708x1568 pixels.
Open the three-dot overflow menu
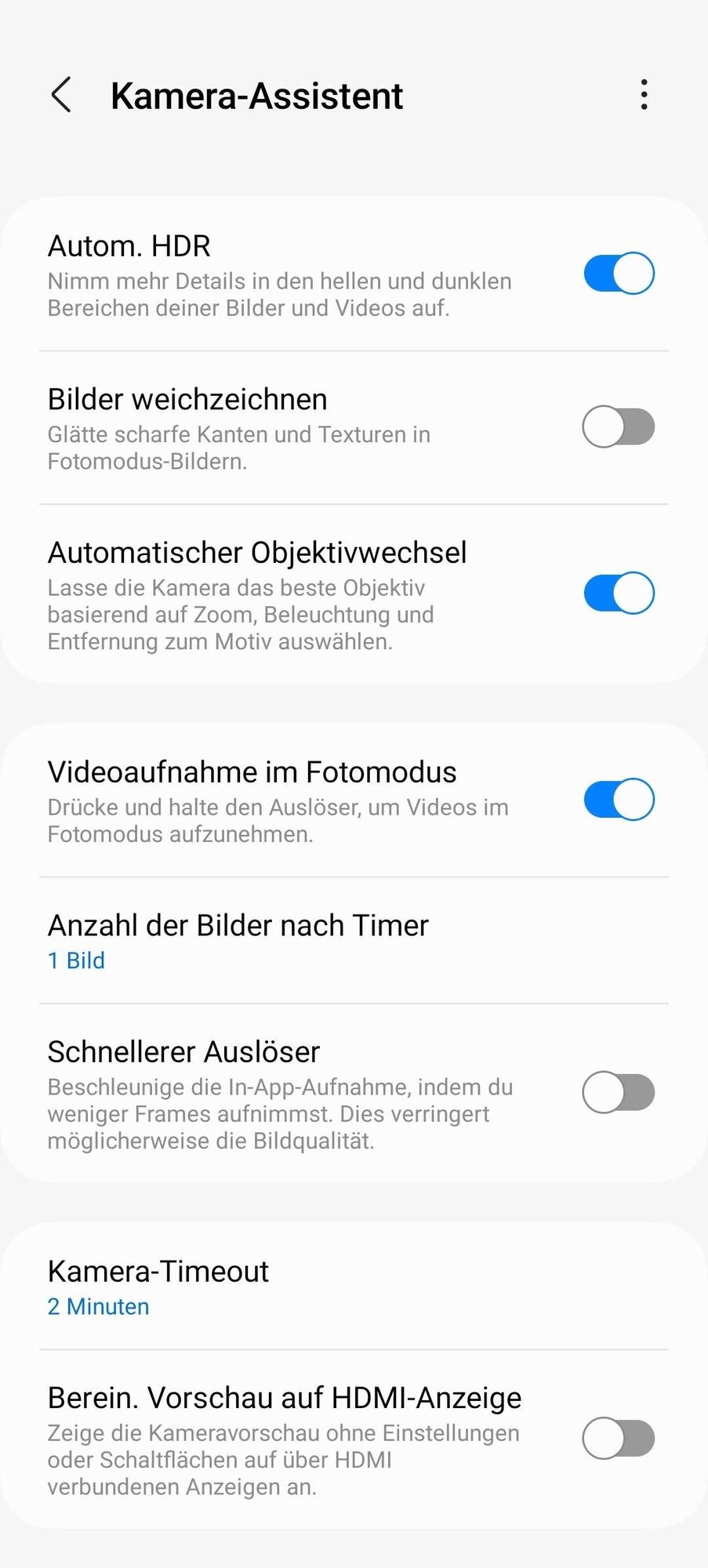click(x=644, y=95)
